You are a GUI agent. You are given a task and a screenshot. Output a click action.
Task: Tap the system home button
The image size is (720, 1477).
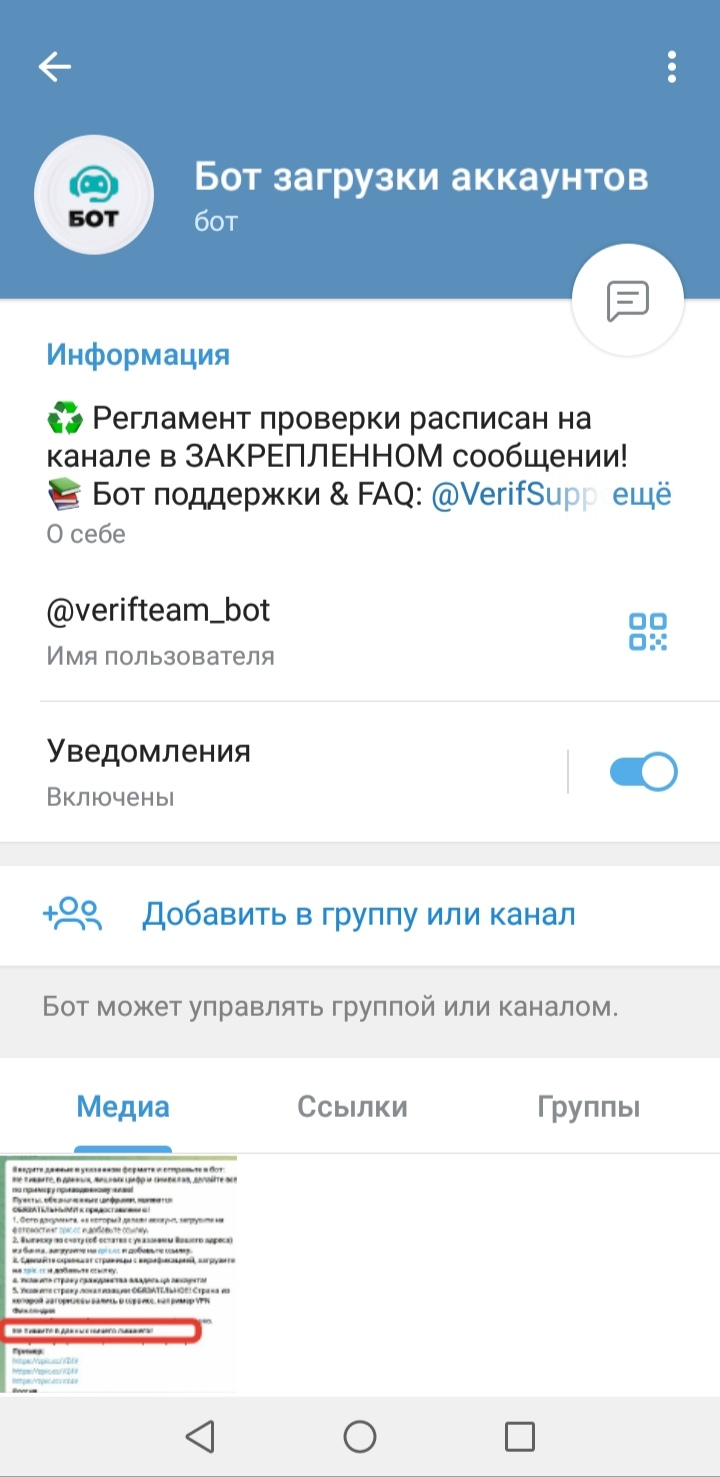360,1437
